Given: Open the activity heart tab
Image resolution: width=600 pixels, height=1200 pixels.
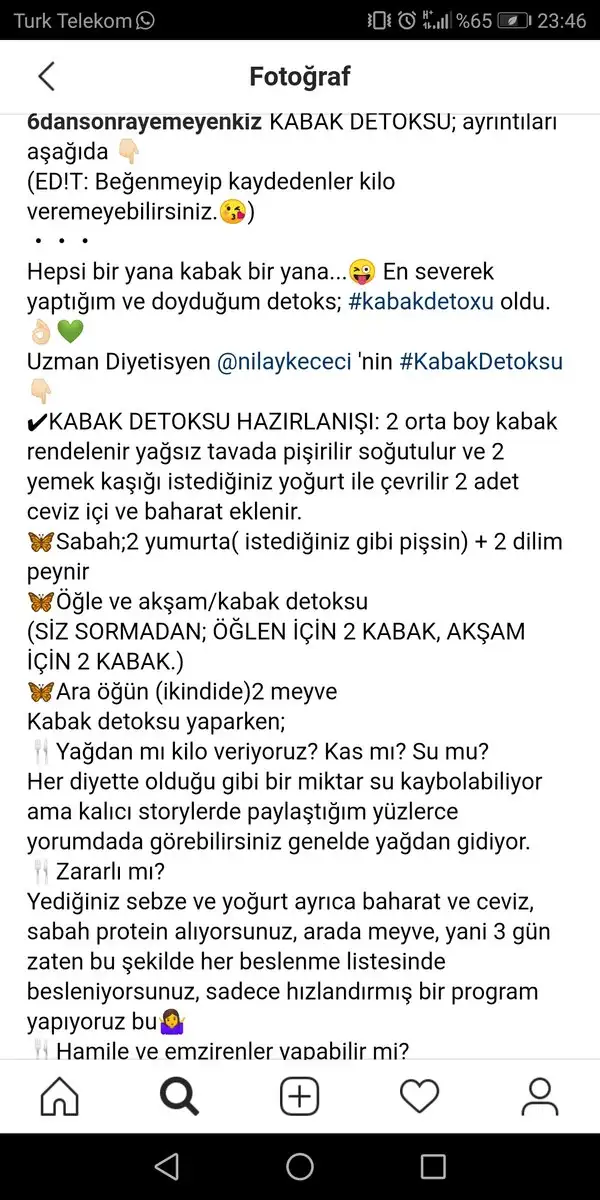Looking at the screenshot, I should click(419, 1097).
